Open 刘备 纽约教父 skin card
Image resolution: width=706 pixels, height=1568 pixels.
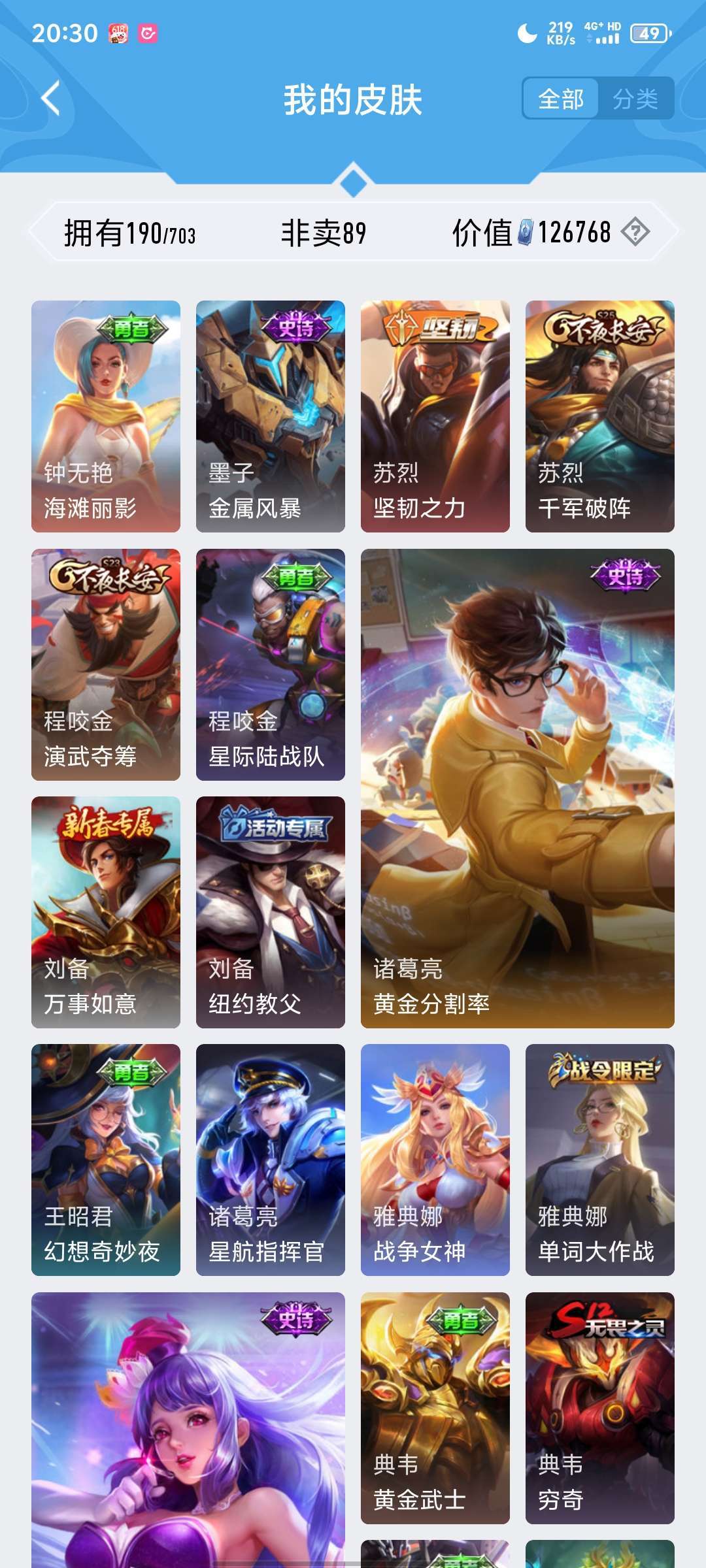(271, 912)
